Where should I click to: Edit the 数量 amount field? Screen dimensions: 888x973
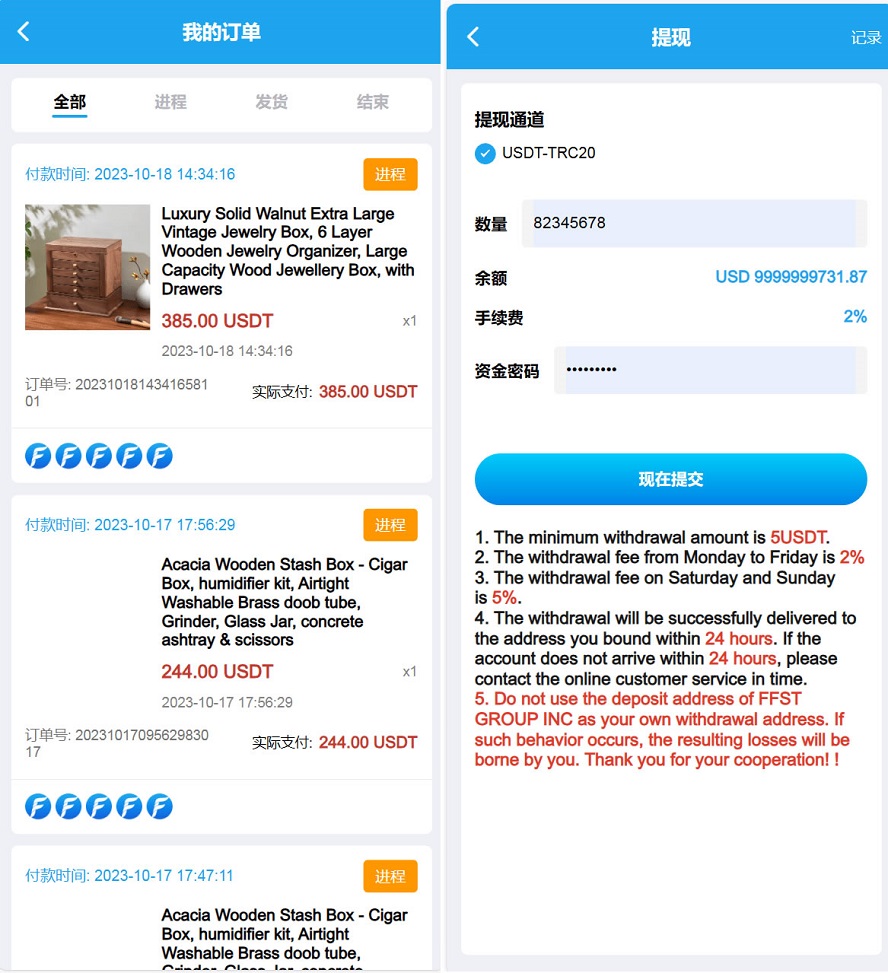(x=694, y=223)
